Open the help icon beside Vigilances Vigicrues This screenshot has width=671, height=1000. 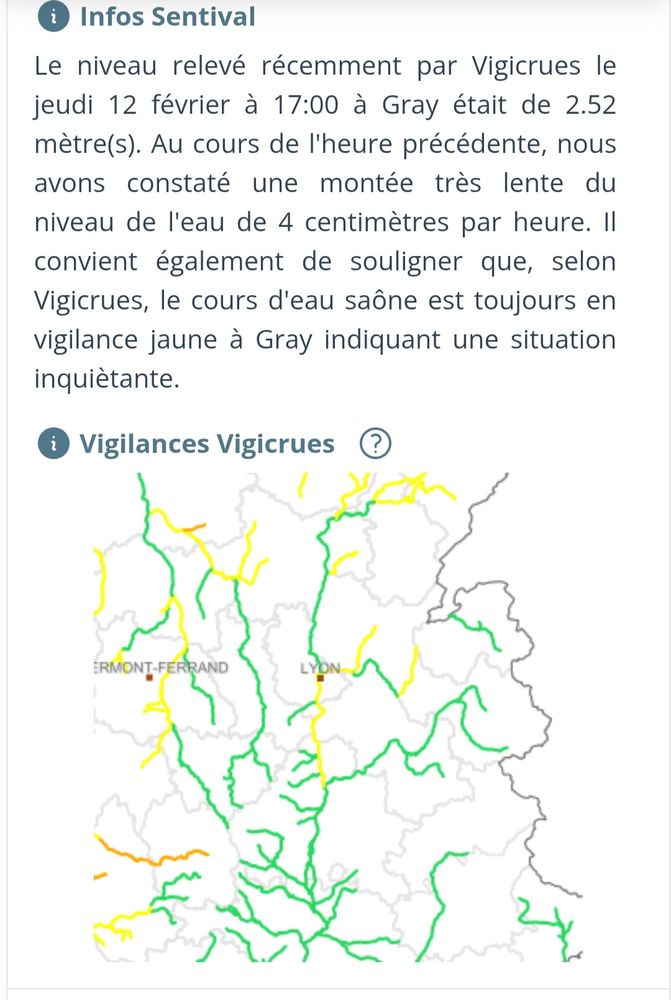(x=375, y=443)
